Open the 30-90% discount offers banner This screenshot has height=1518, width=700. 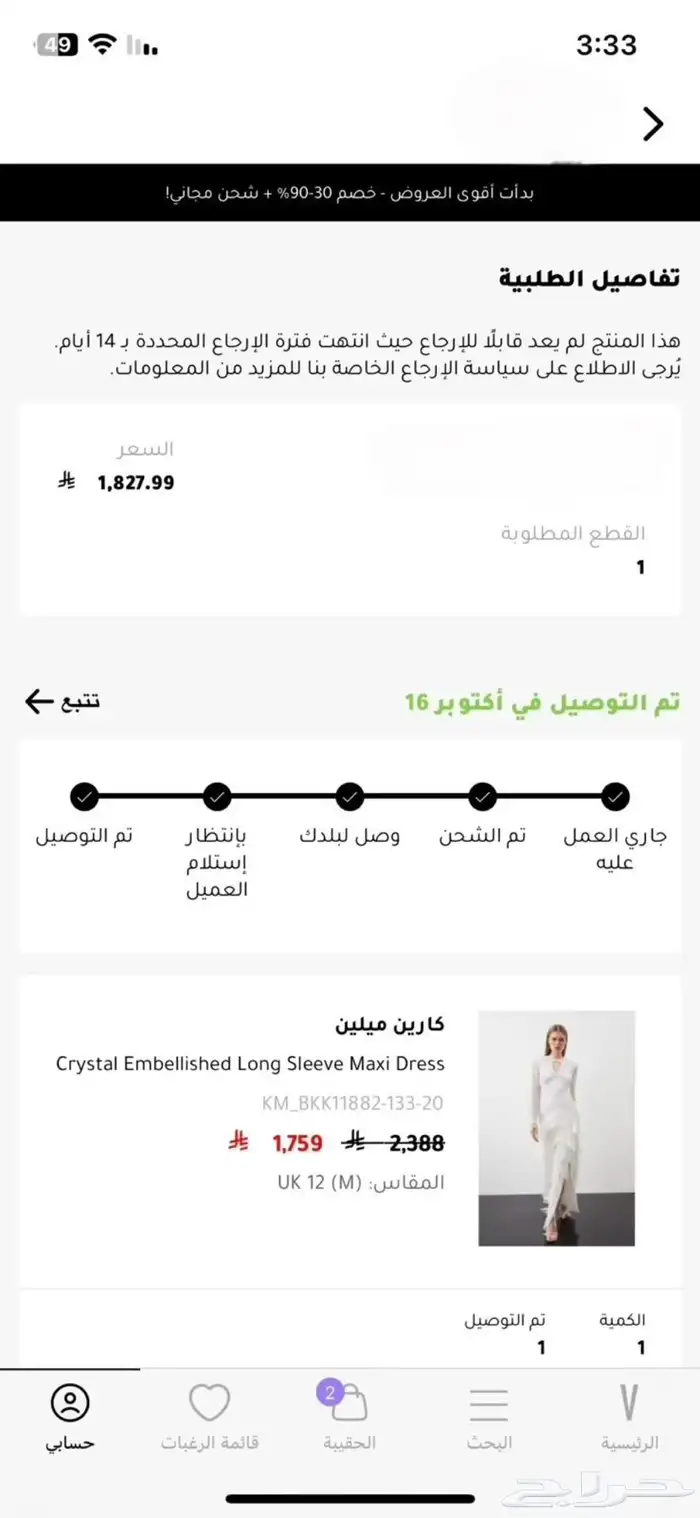(x=350, y=192)
